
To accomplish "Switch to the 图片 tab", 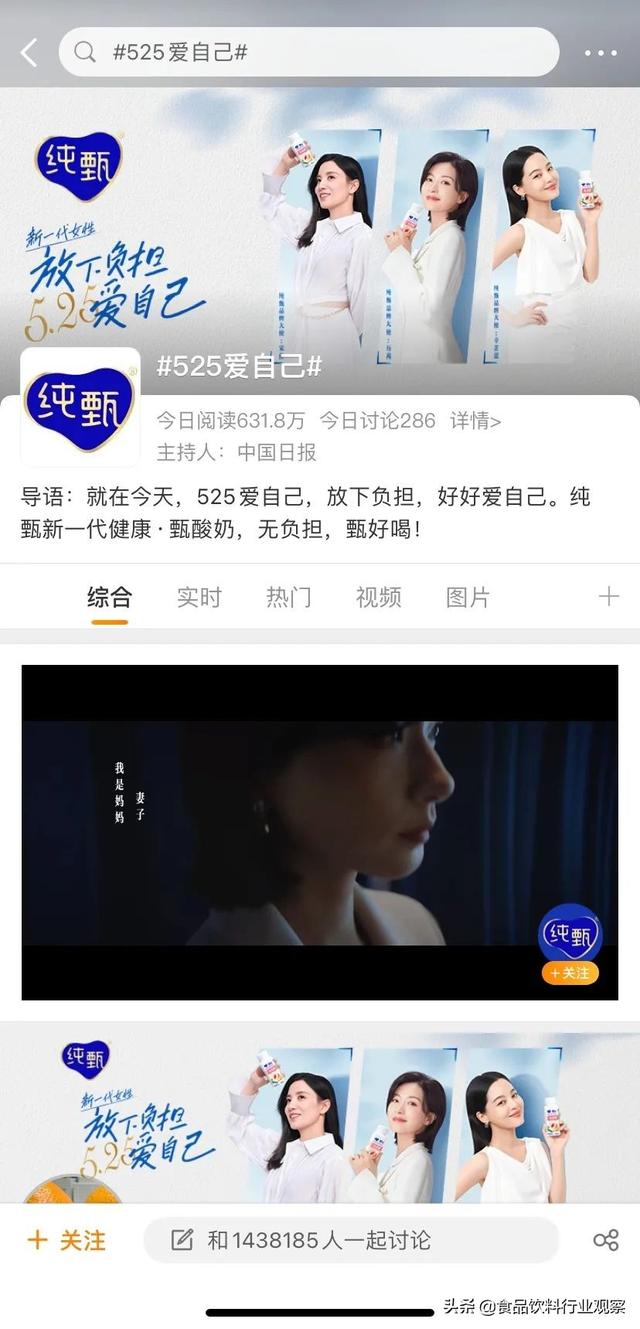I will pyautogui.click(x=468, y=598).
